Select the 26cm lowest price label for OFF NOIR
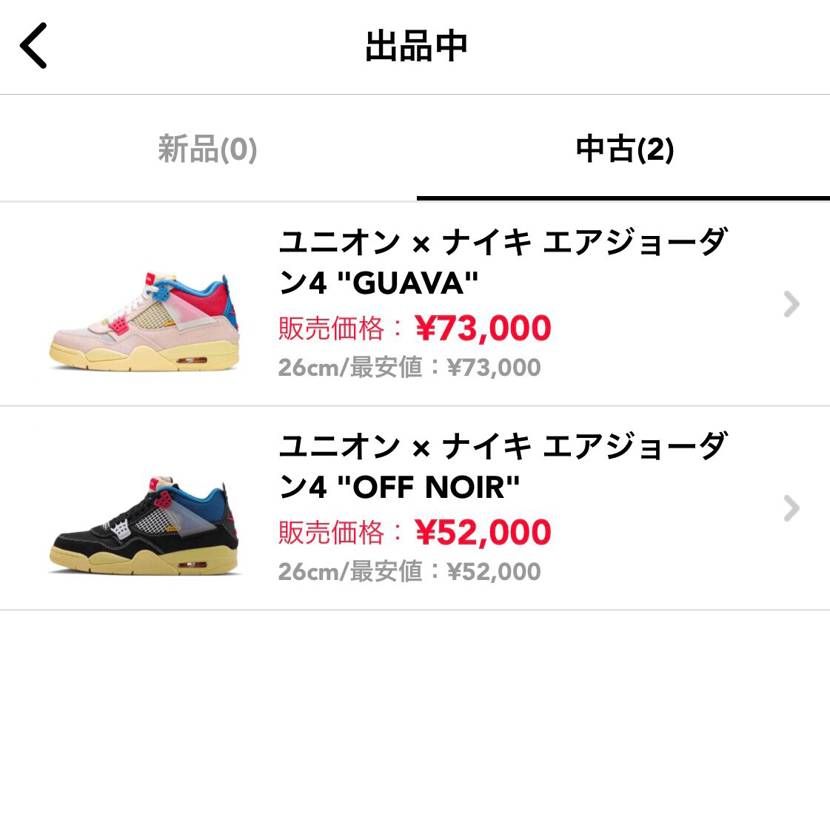The width and height of the screenshot is (830, 836). point(410,572)
